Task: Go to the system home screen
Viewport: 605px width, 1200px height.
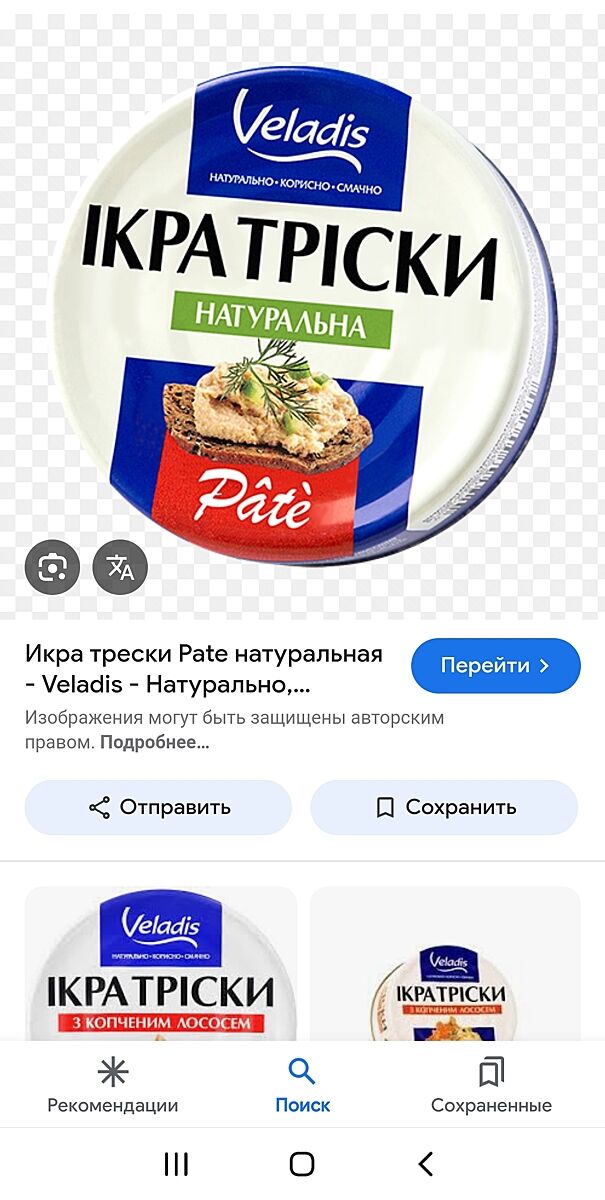Action: pos(302,1163)
